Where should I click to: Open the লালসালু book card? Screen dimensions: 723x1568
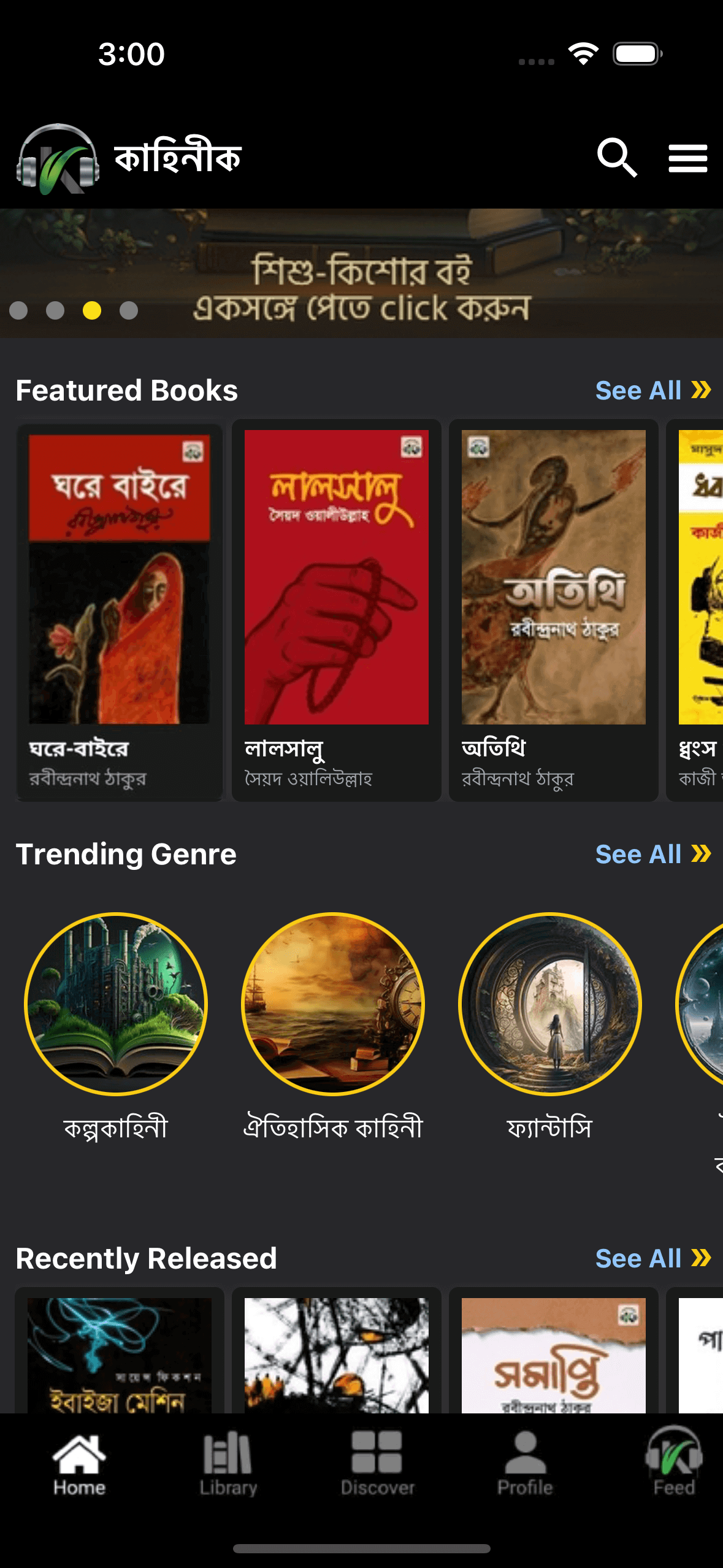coord(336,610)
